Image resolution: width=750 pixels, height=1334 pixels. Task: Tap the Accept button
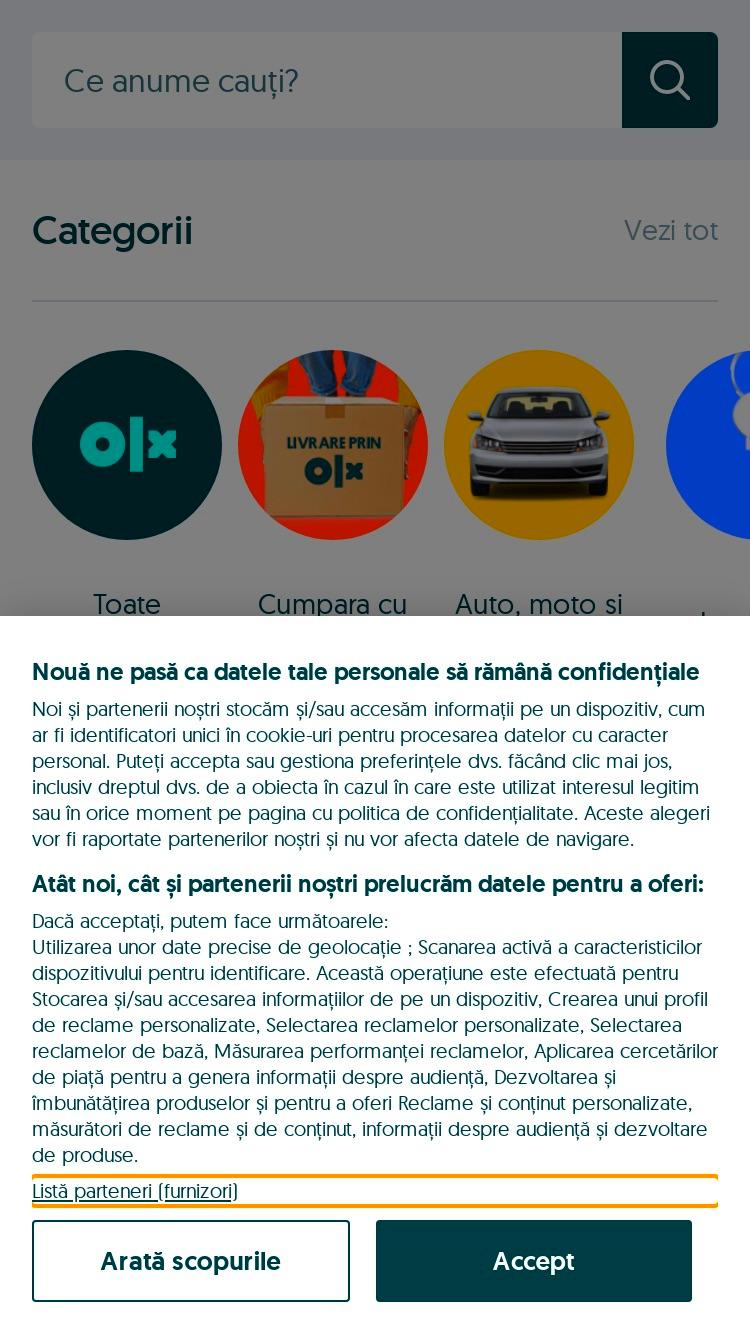tap(534, 1261)
